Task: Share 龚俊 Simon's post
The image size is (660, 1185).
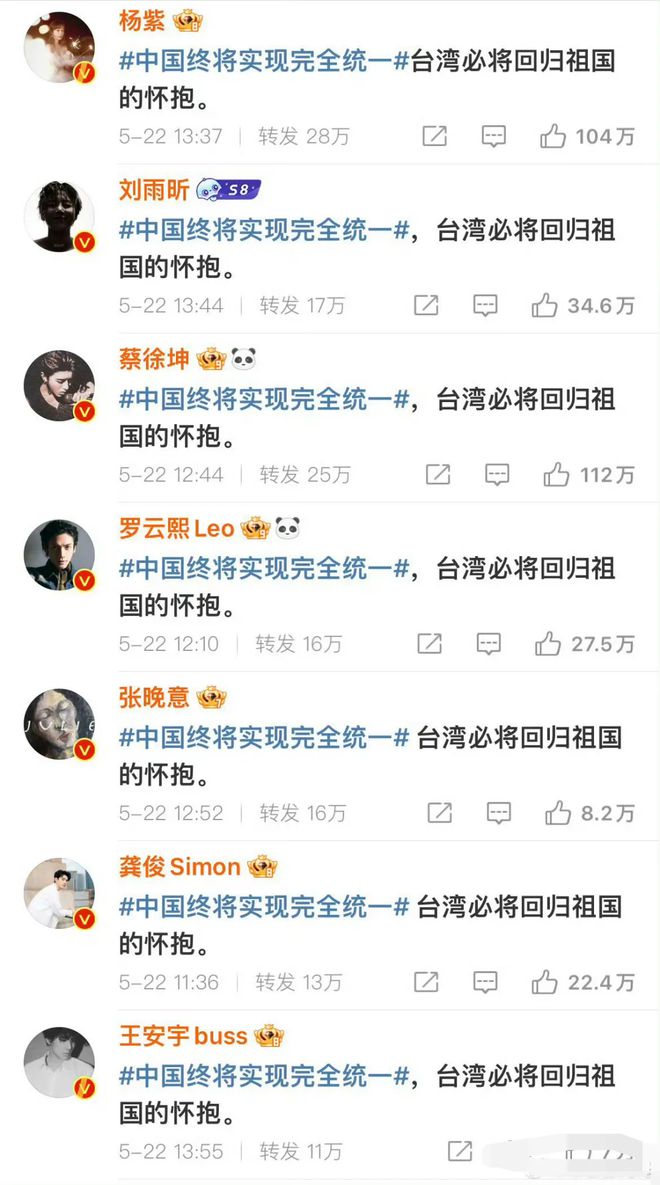Action: tap(427, 982)
